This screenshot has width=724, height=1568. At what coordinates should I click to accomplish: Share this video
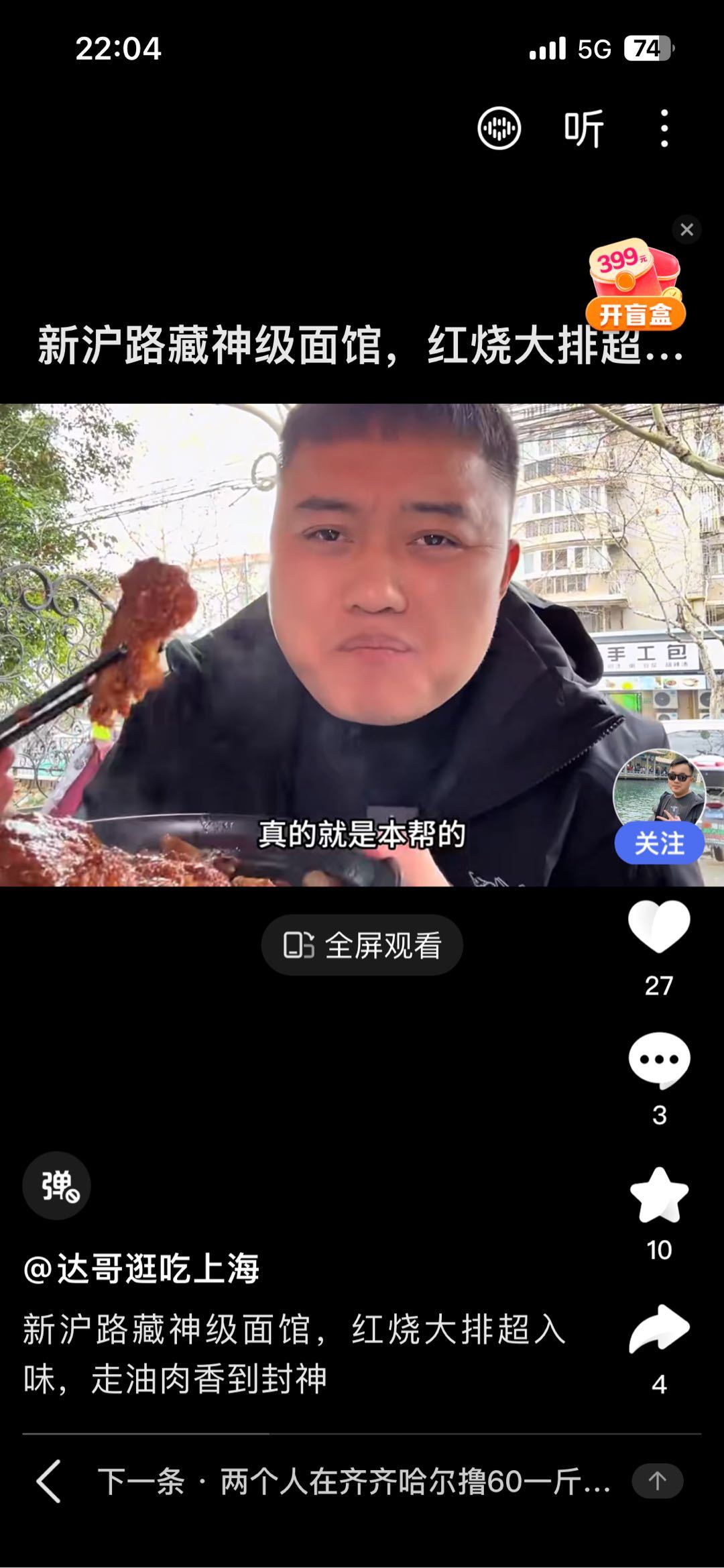click(x=659, y=1329)
